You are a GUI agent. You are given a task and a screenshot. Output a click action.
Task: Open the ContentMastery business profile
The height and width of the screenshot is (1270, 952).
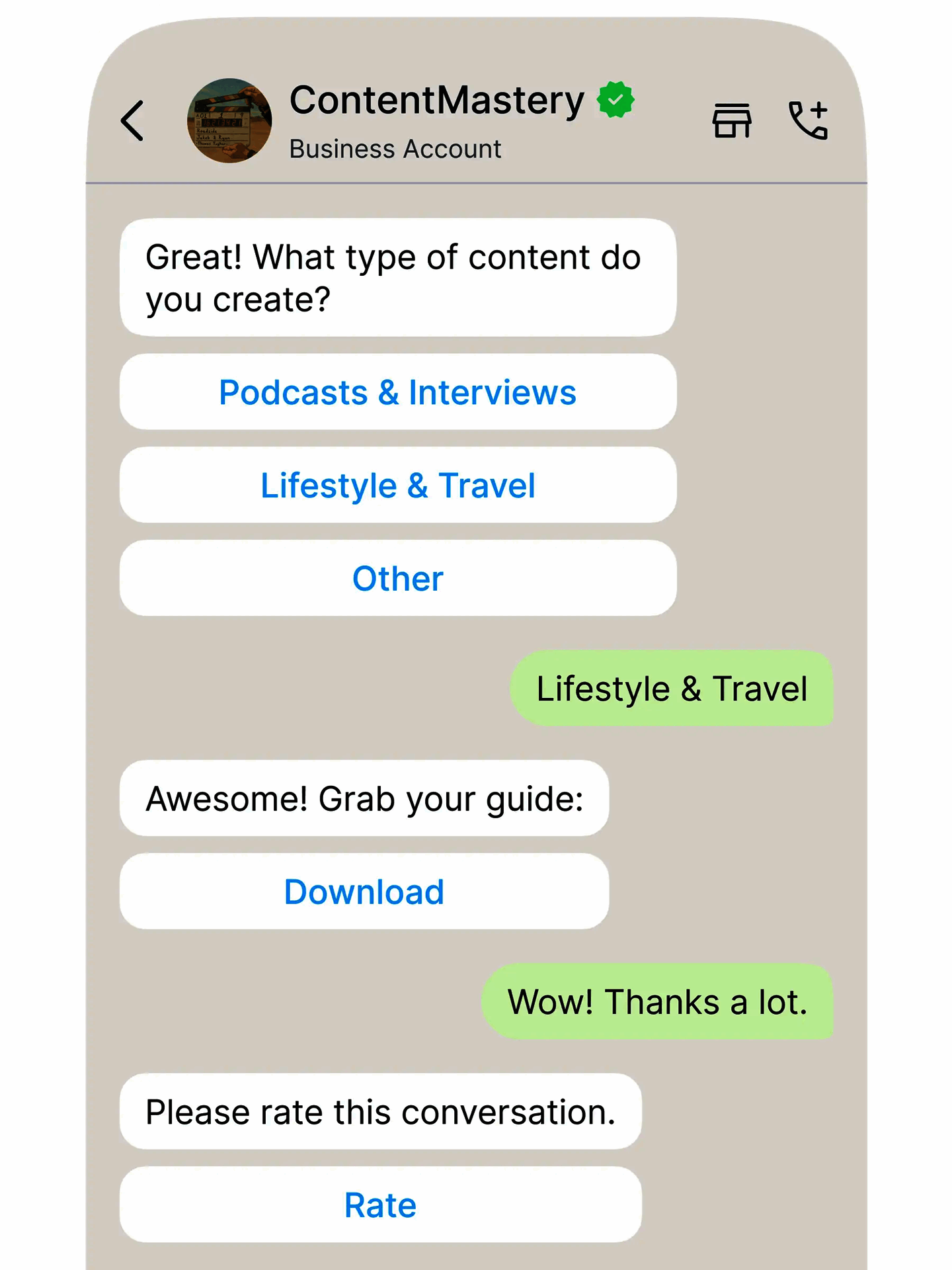(x=436, y=101)
